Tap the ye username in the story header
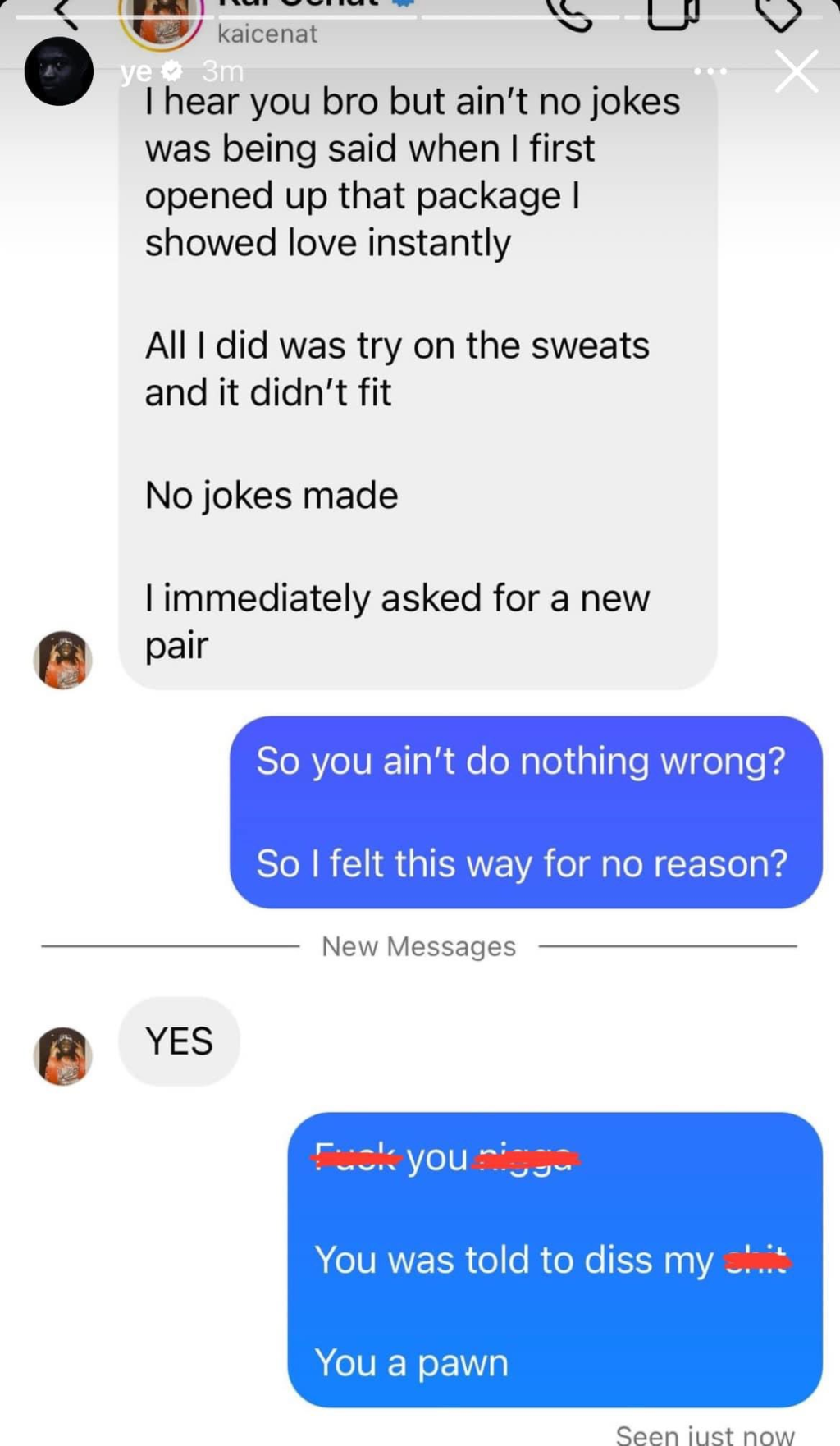 point(137,72)
